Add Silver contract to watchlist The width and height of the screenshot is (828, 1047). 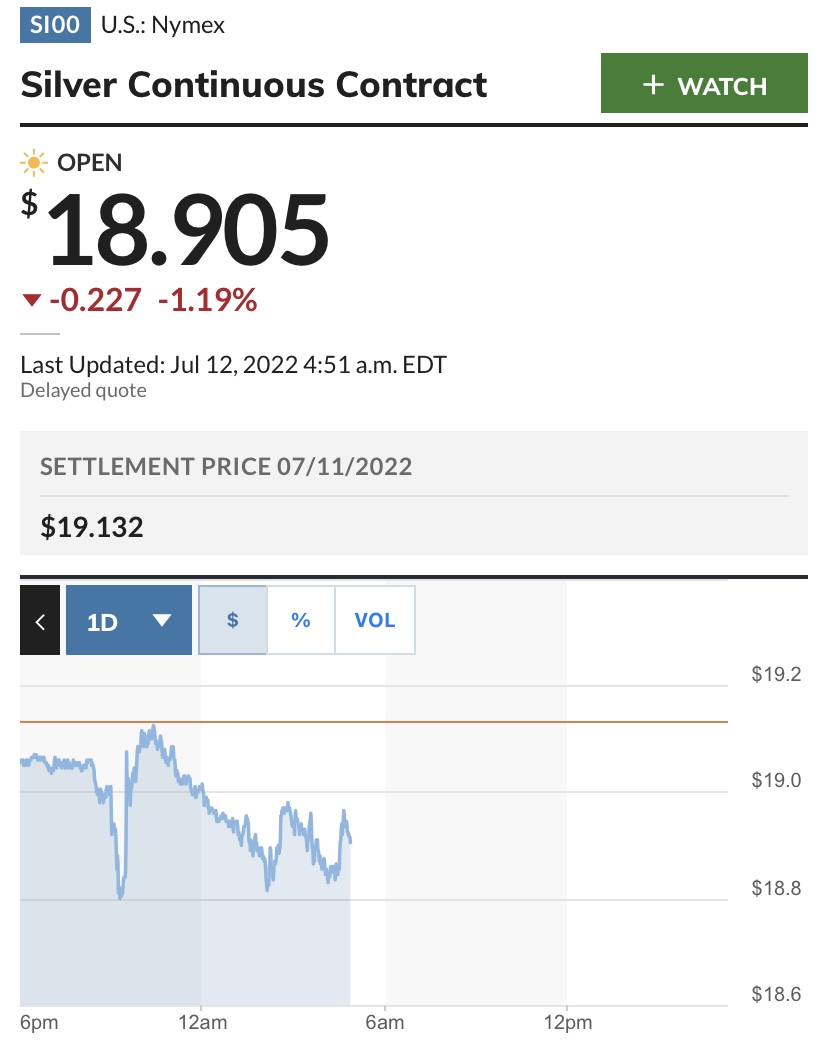tap(704, 84)
